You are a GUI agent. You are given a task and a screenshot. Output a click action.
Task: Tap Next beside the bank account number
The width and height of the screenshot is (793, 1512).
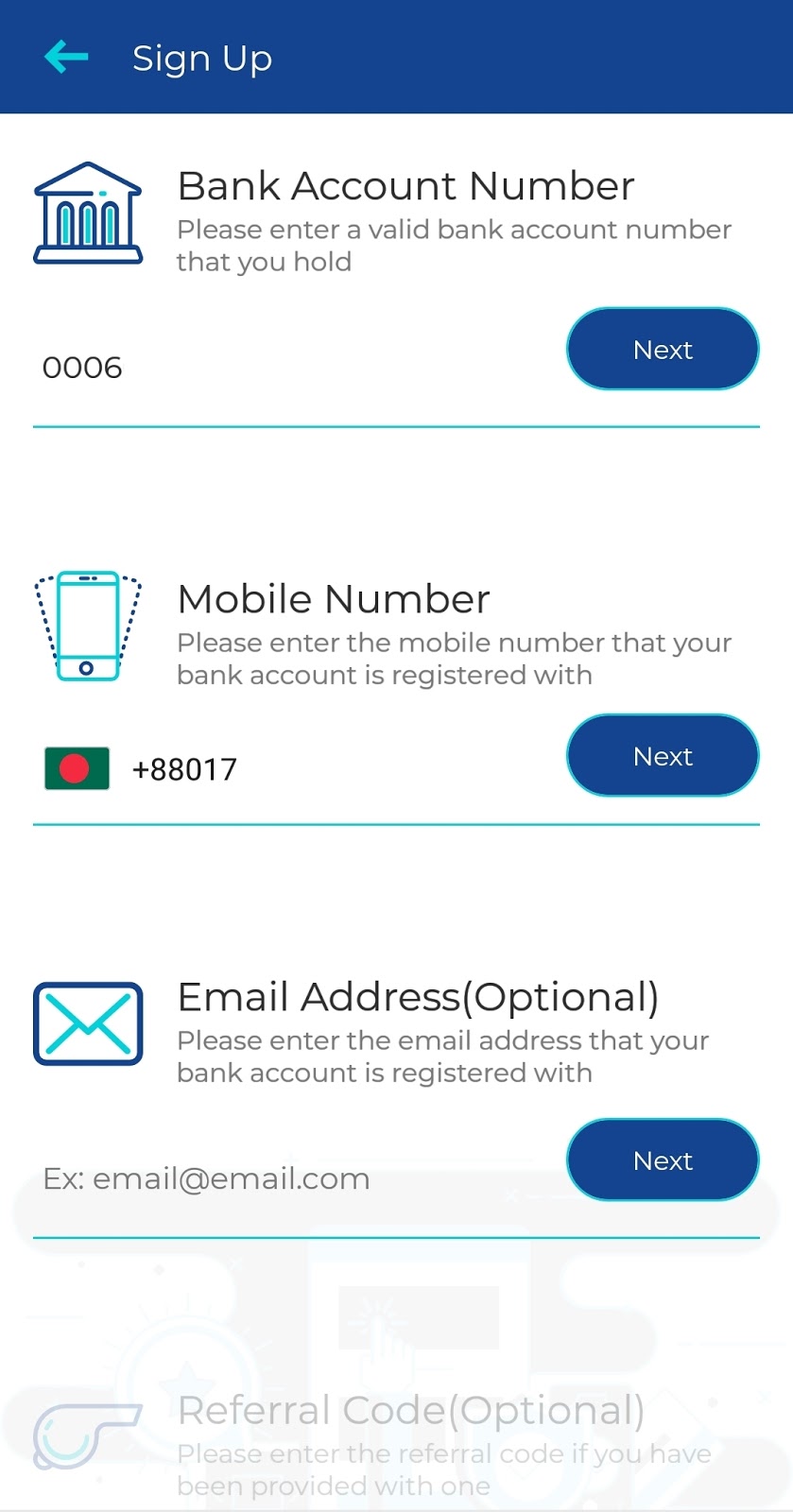pos(663,349)
